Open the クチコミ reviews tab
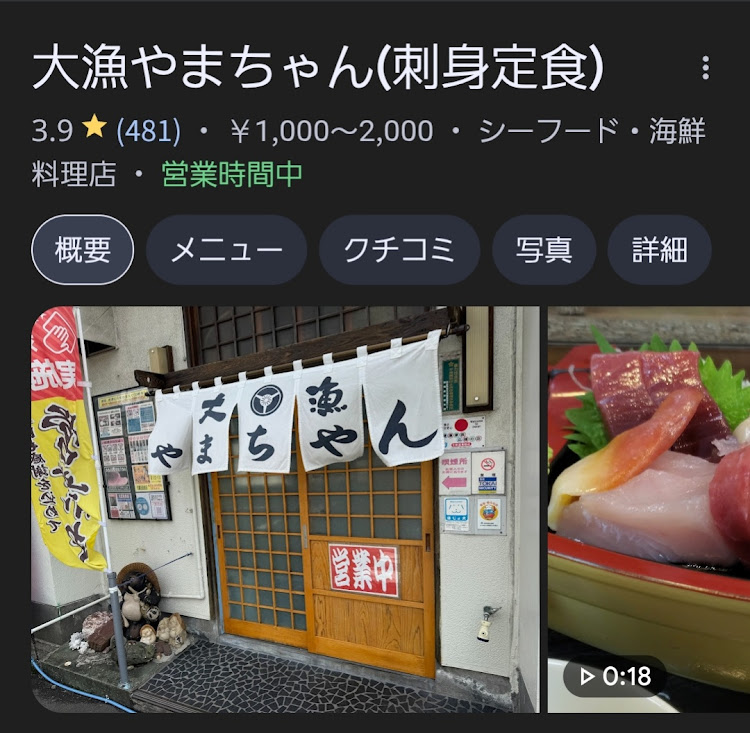Viewport: 750px width, 733px height. pos(399,250)
